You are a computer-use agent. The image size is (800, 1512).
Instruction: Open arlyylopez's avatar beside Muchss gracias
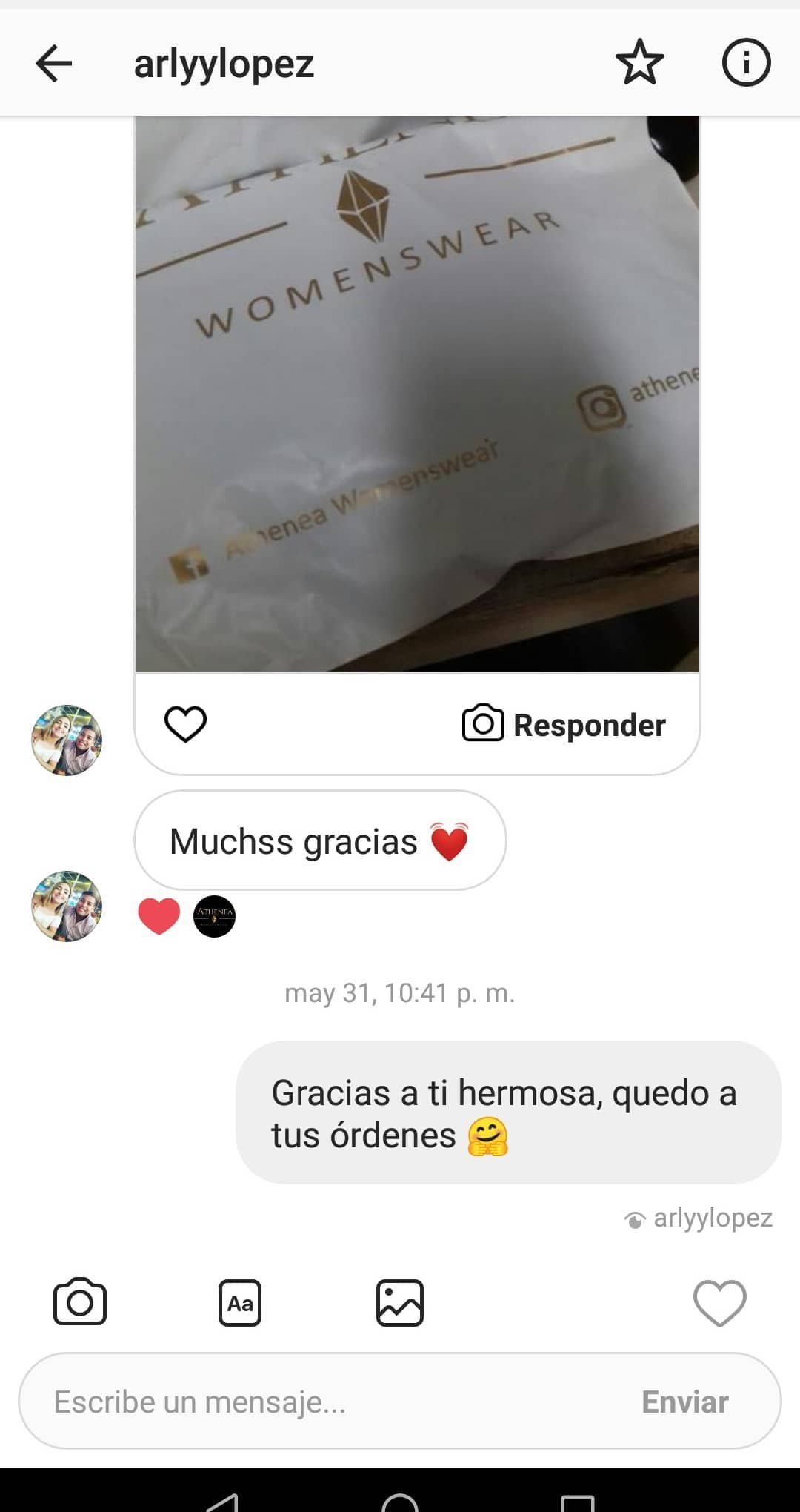point(67,906)
